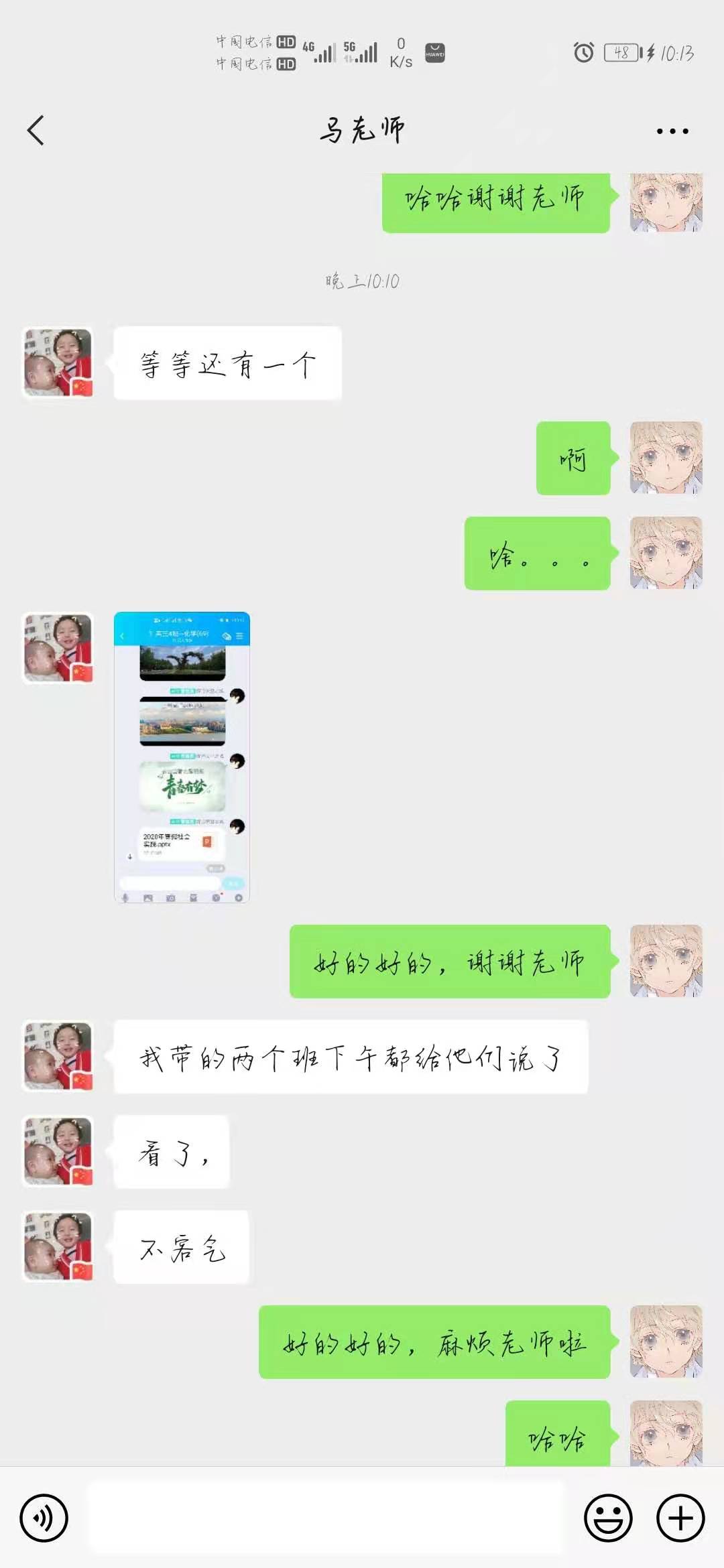Open the plus attachment menu

(680, 1517)
